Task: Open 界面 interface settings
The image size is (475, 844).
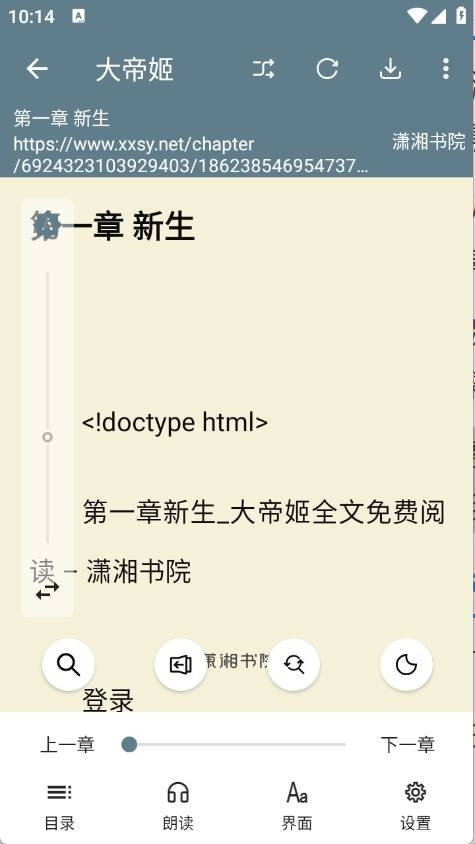Action: pos(297,806)
